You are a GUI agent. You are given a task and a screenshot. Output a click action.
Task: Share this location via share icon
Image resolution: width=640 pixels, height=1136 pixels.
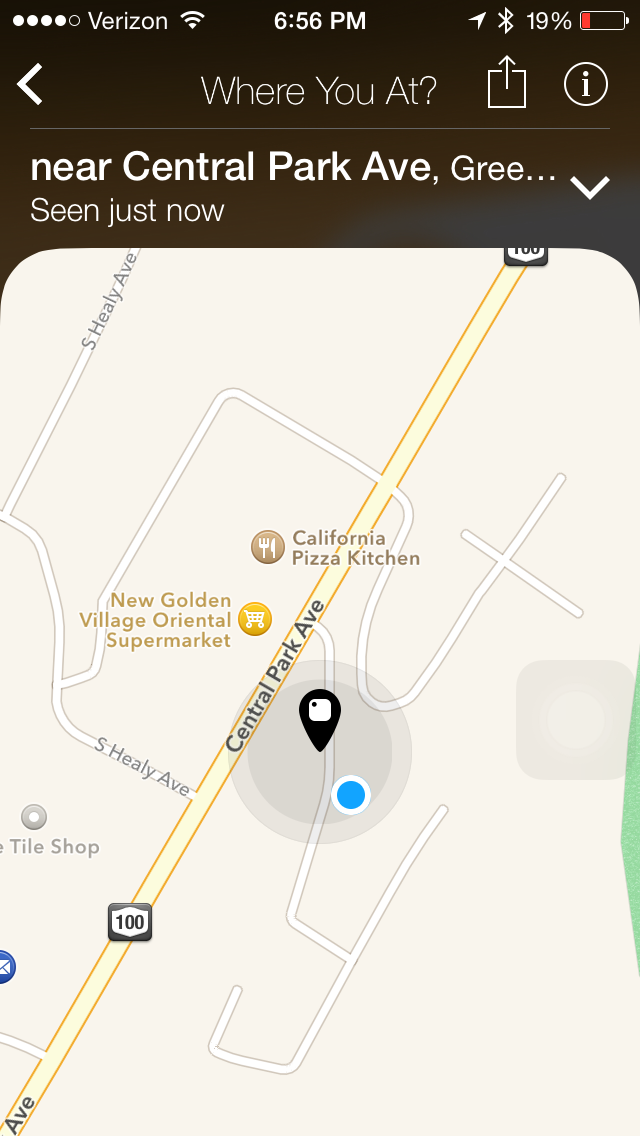pos(506,84)
